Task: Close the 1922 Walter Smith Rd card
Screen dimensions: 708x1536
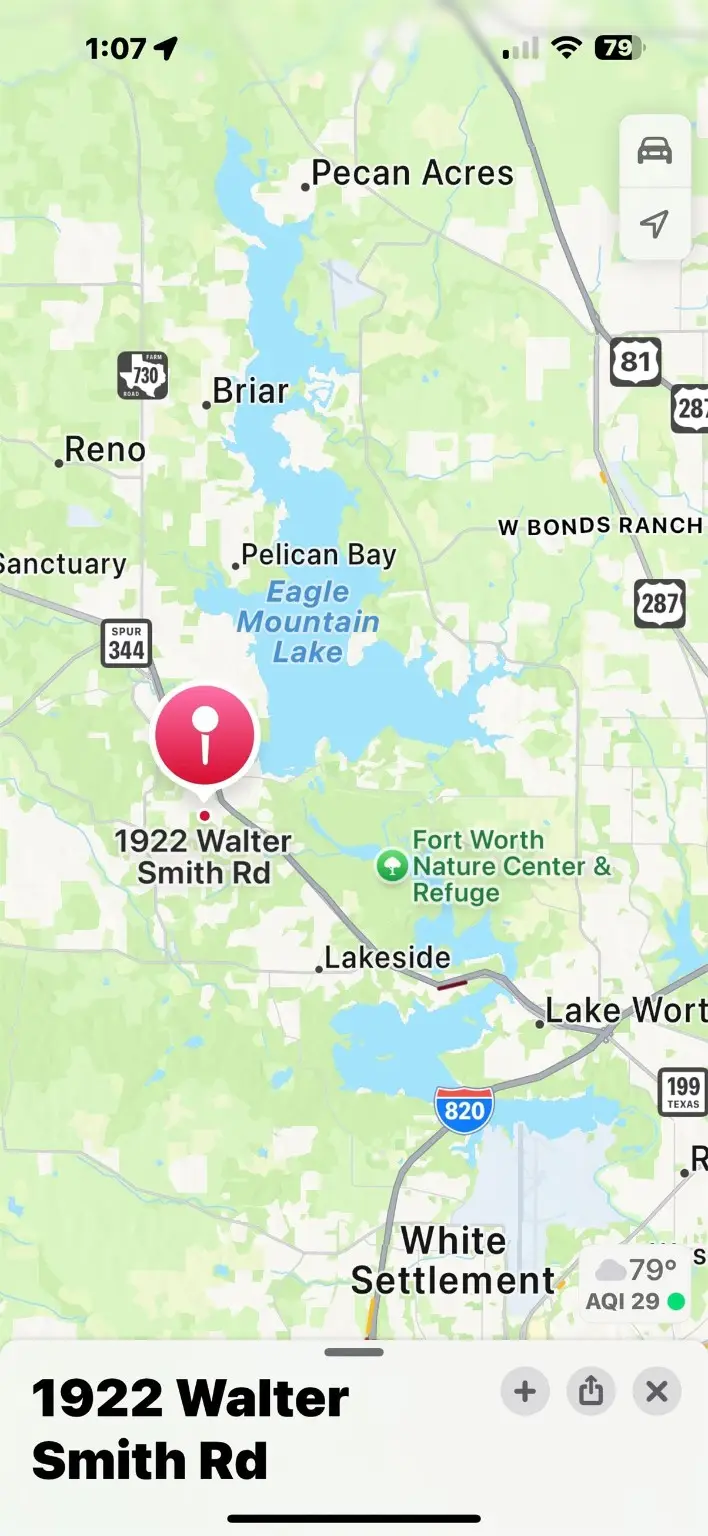Action: pos(657,1391)
